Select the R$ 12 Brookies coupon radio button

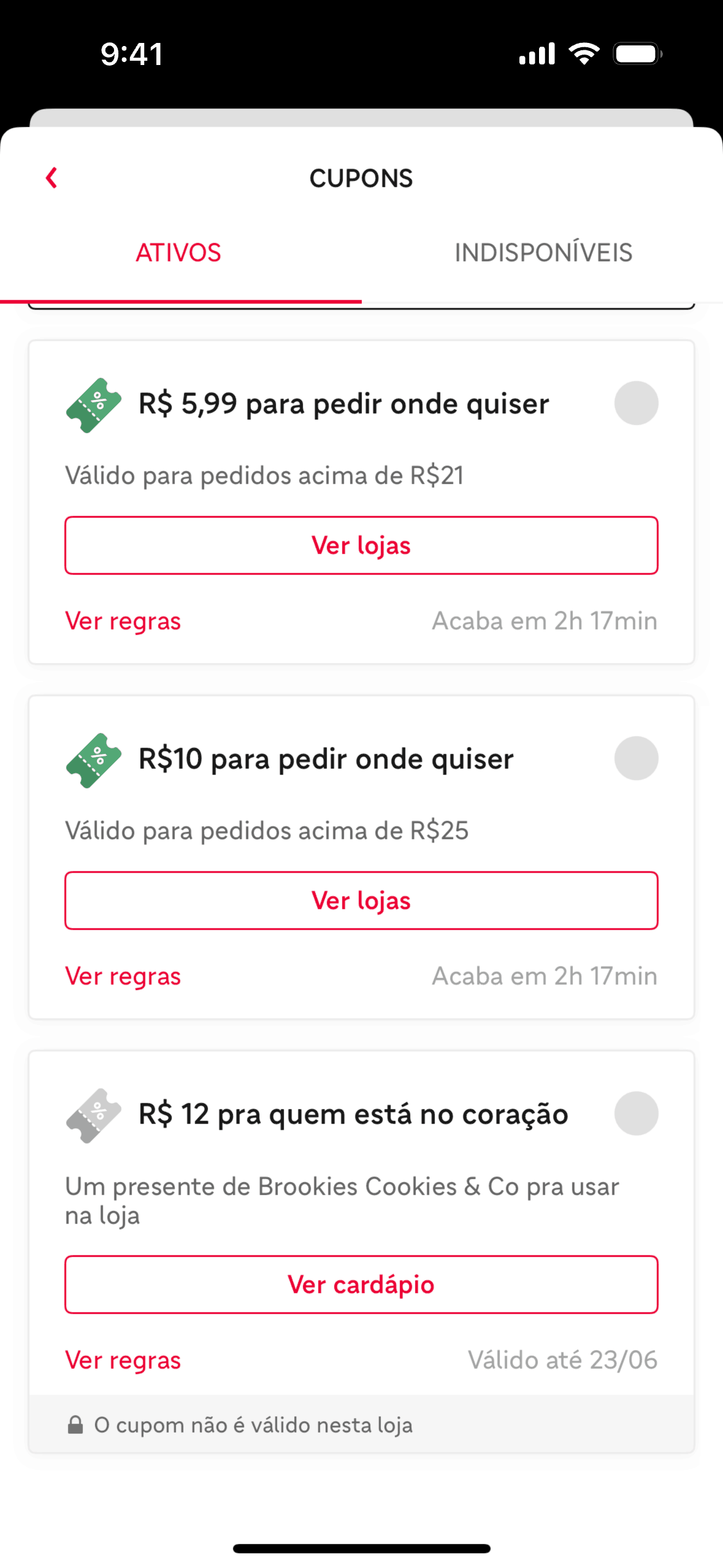pyautogui.click(x=636, y=1113)
